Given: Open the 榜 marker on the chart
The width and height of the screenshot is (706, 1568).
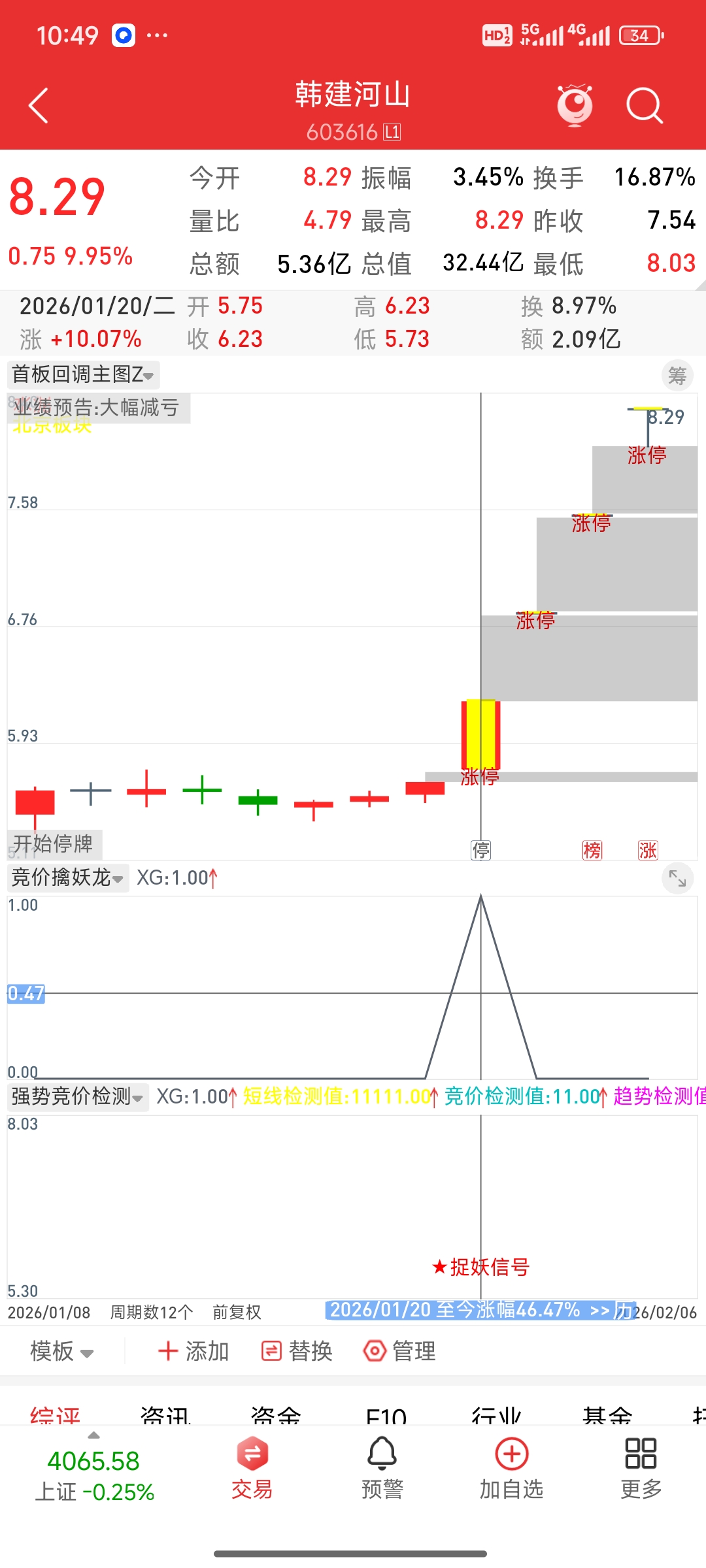Looking at the screenshot, I should pyautogui.click(x=592, y=850).
